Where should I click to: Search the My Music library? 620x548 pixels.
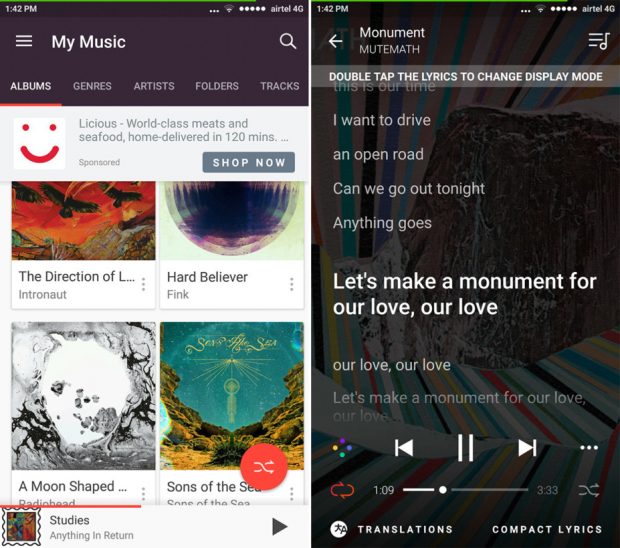pyautogui.click(x=287, y=41)
